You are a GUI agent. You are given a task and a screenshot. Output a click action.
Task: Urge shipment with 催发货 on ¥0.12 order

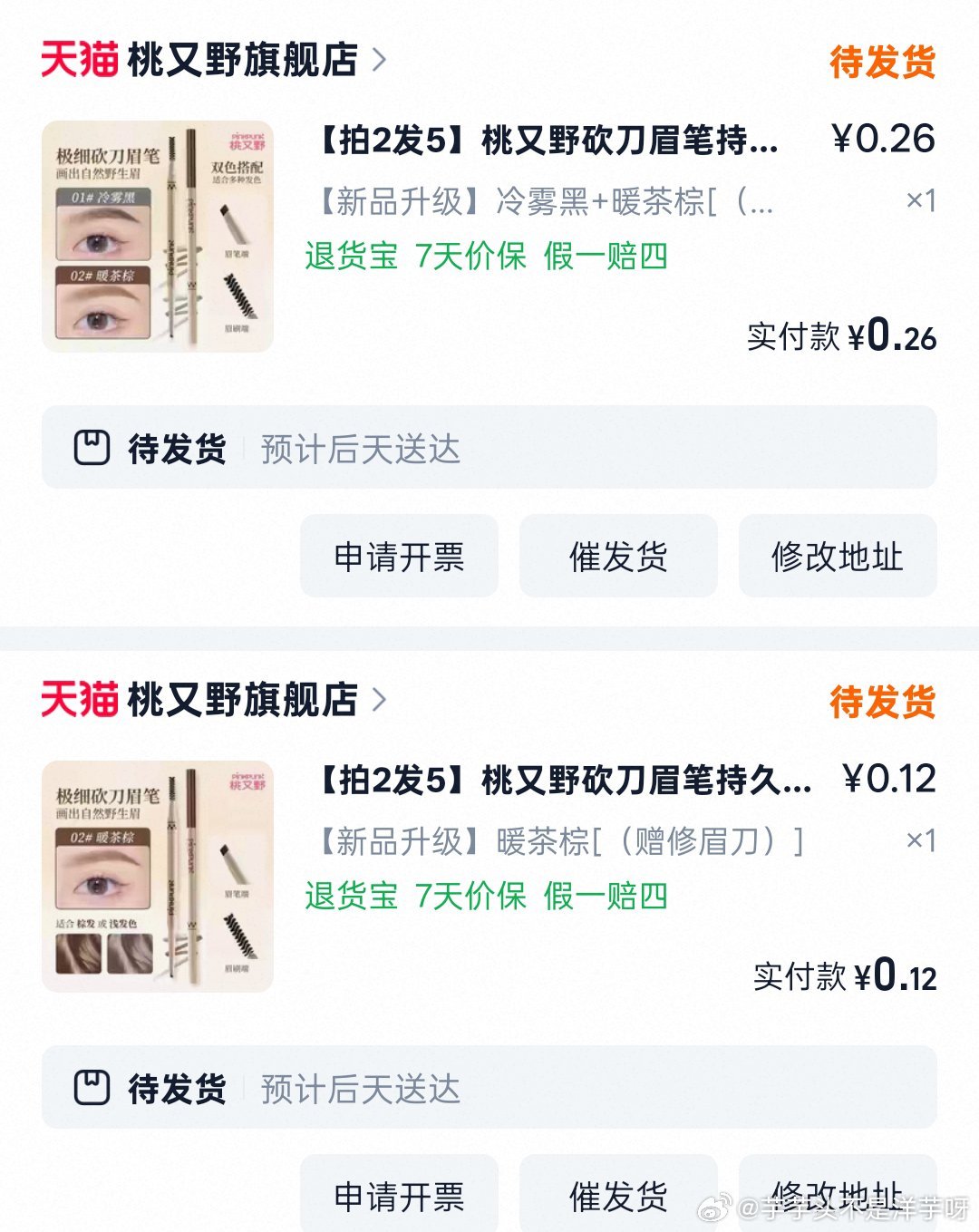(x=618, y=1196)
